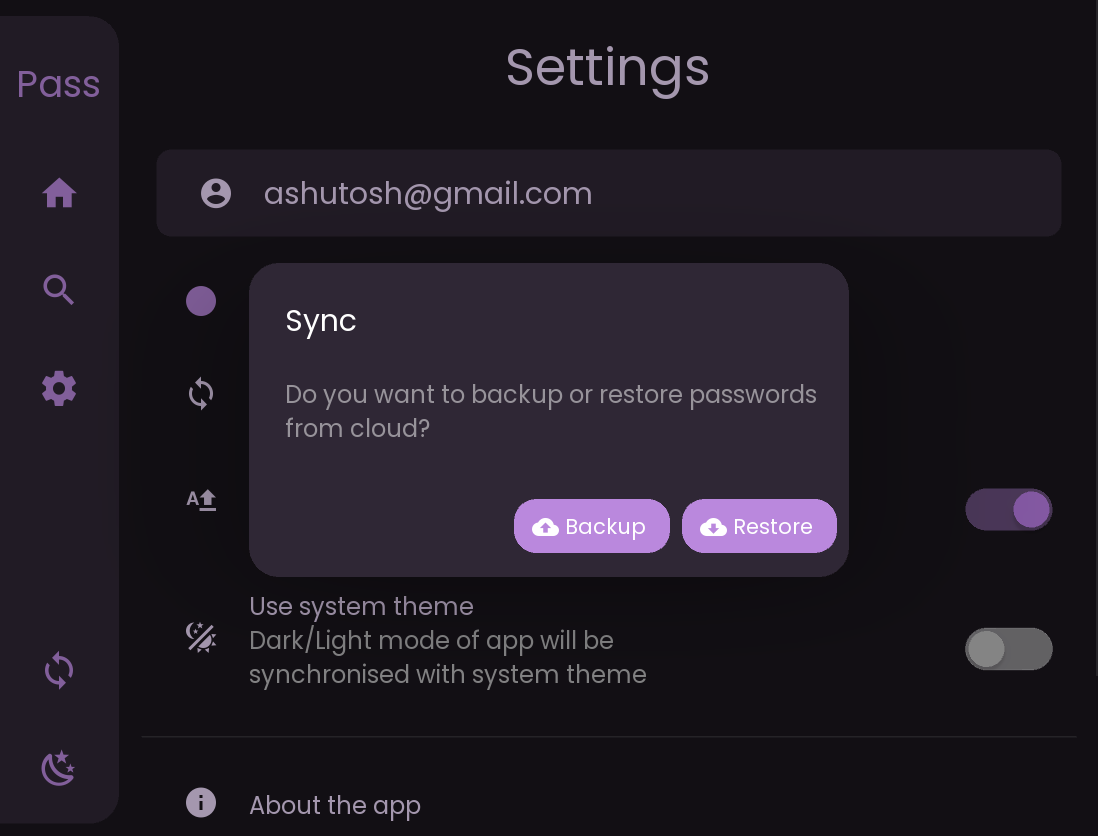Enable the Use system theme switch
This screenshot has width=1098, height=836.
point(1008,649)
